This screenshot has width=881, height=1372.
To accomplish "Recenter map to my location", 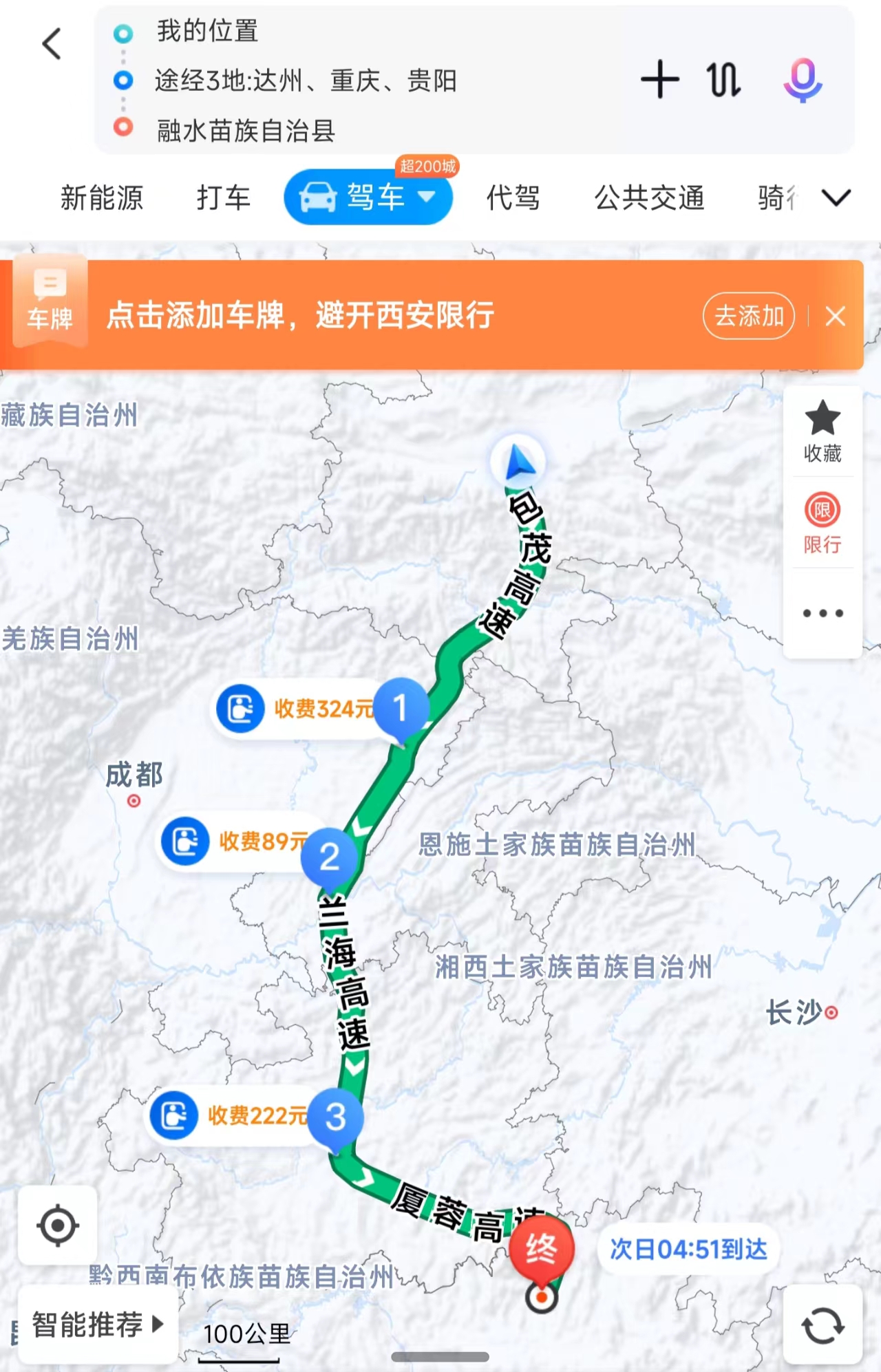I will click(58, 1225).
